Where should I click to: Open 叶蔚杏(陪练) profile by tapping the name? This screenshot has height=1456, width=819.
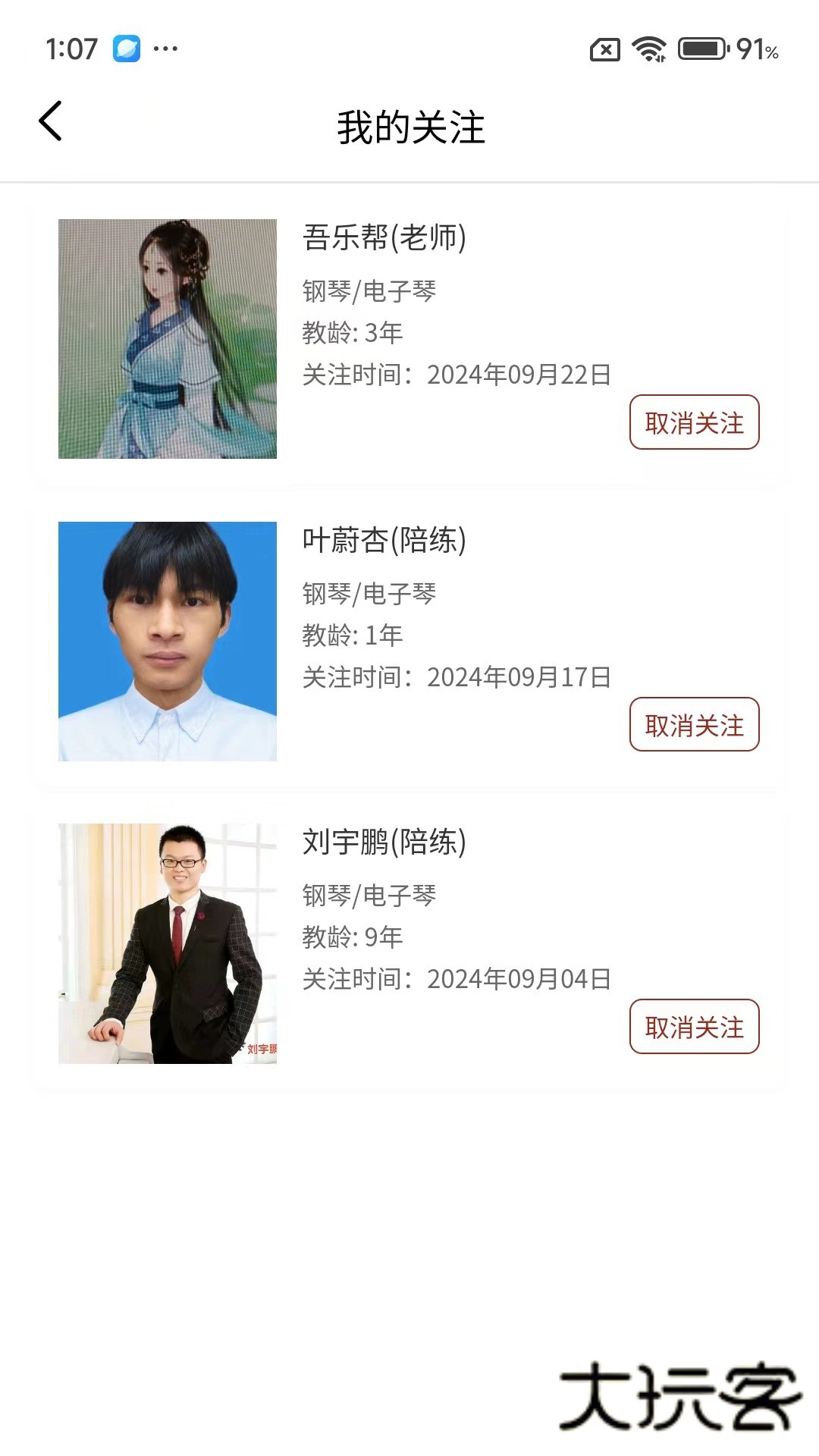pyautogui.click(x=385, y=541)
